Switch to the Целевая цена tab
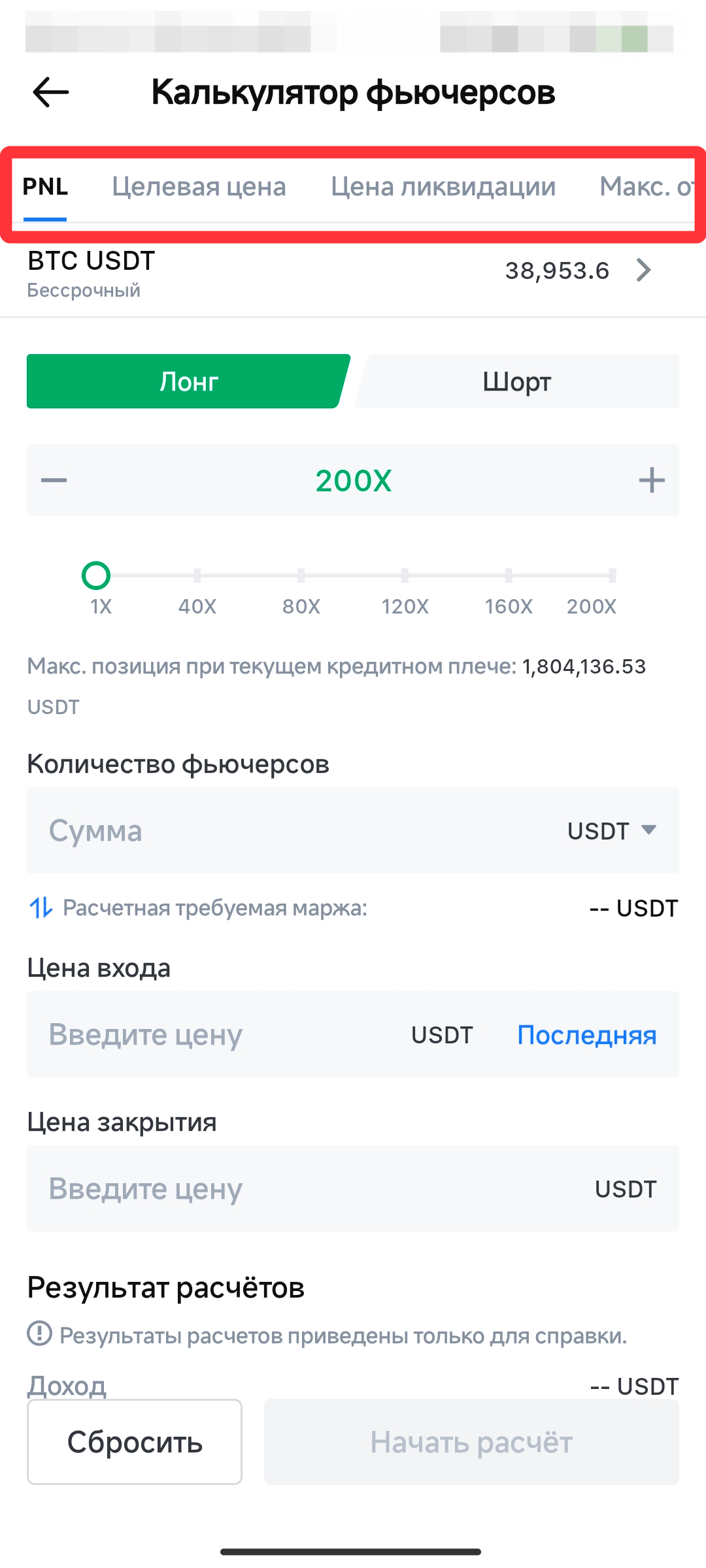706x1568 pixels. click(199, 187)
